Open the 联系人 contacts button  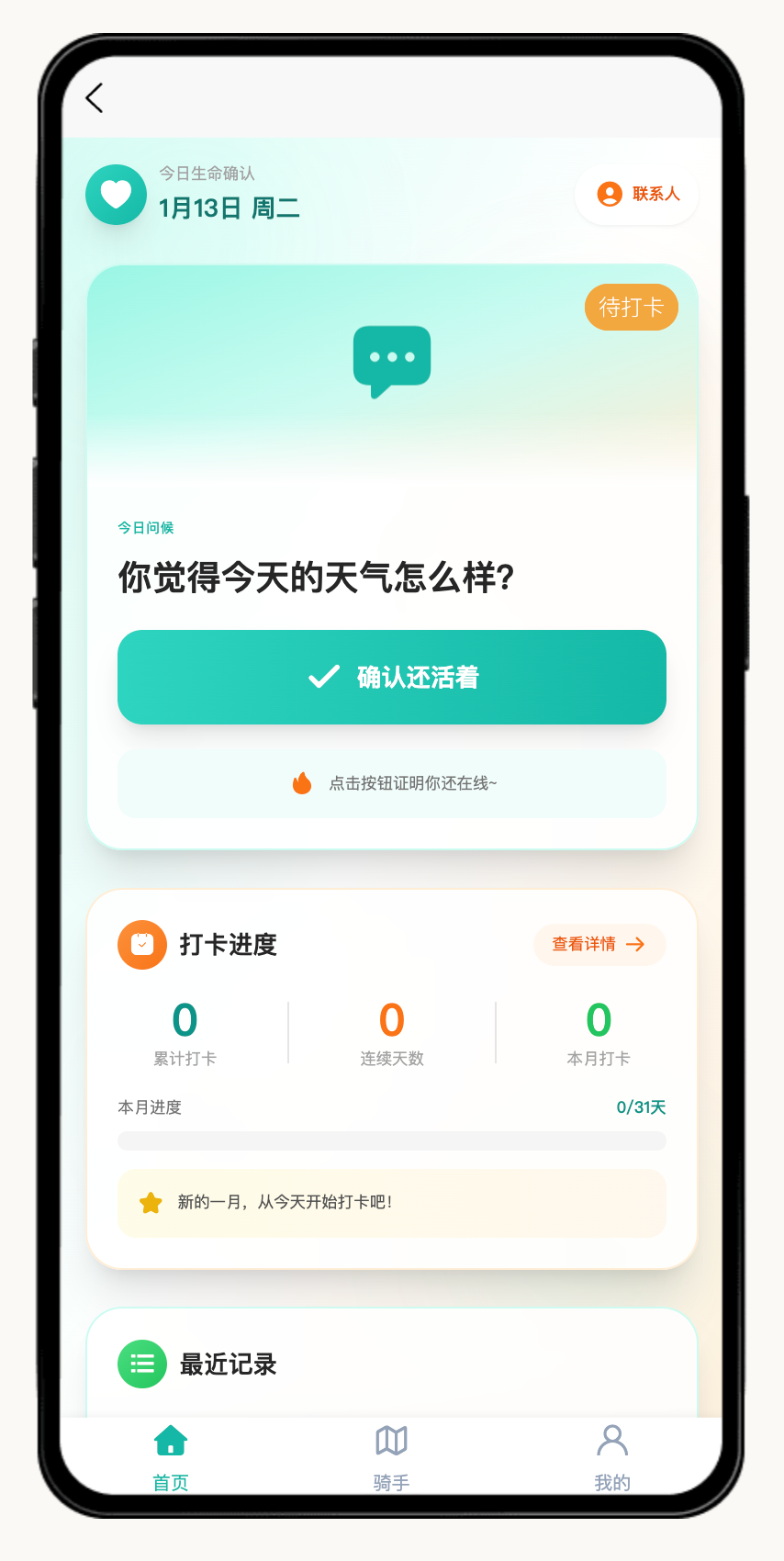point(637,194)
